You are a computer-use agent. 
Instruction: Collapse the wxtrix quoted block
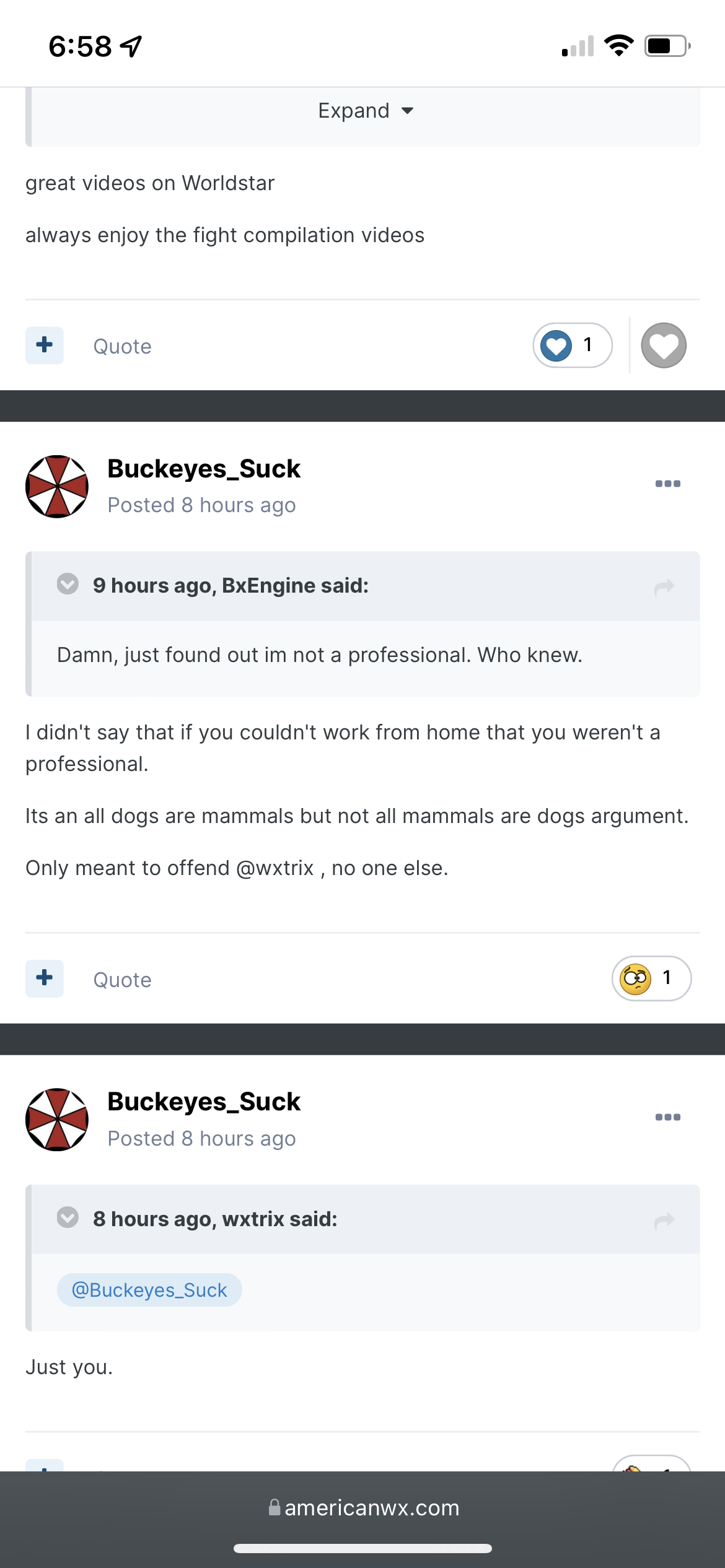(68, 1217)
